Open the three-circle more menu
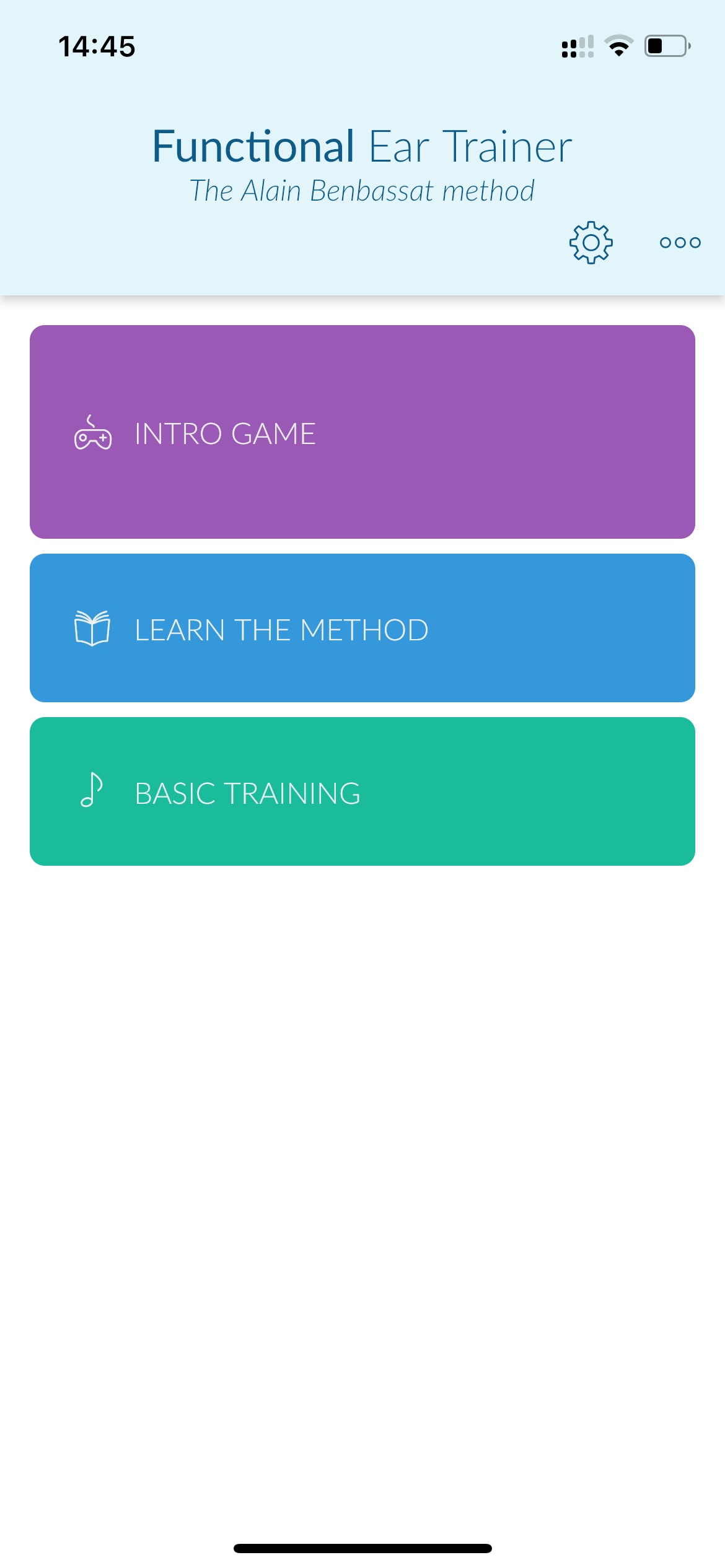The image size is (725, 1568). coord(680,242)
